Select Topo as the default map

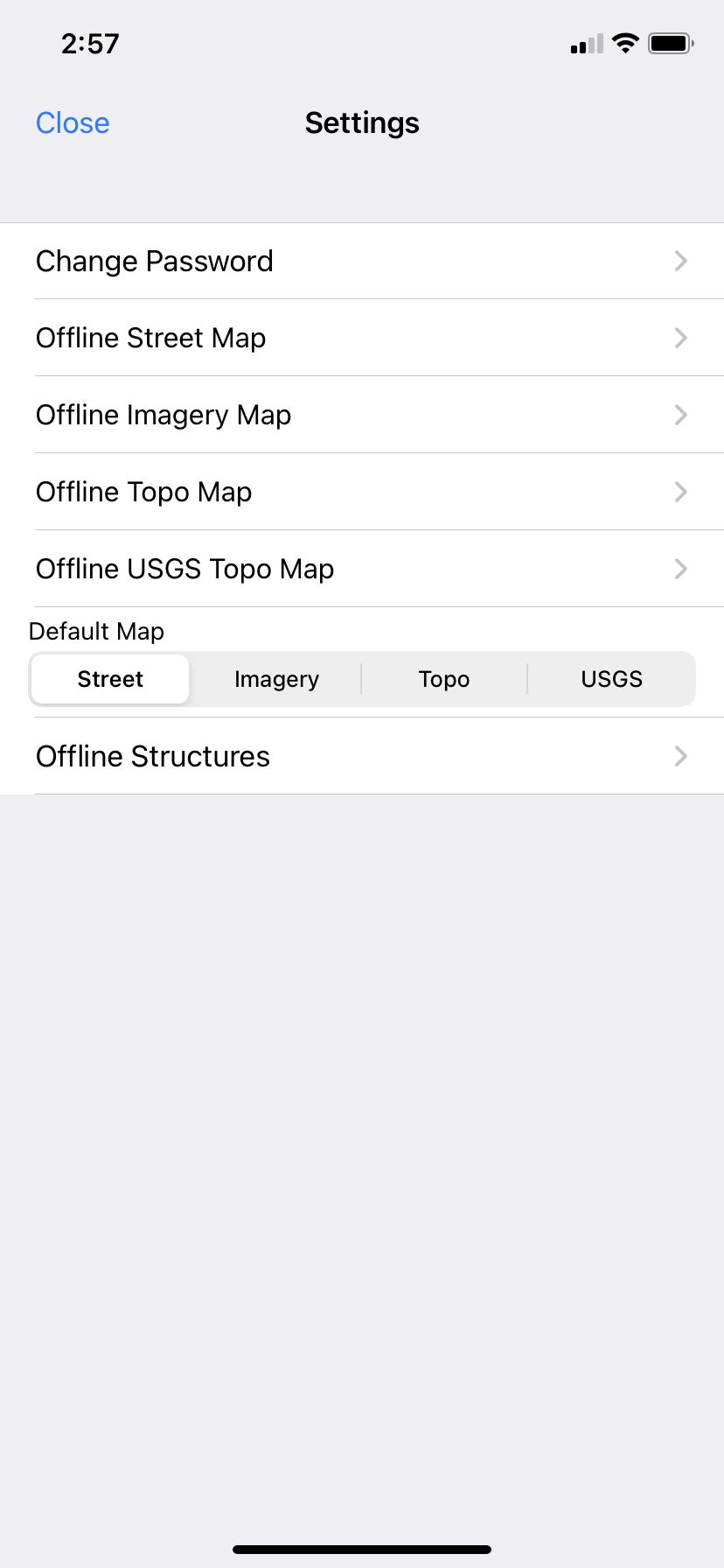click(x=444, y=679)
